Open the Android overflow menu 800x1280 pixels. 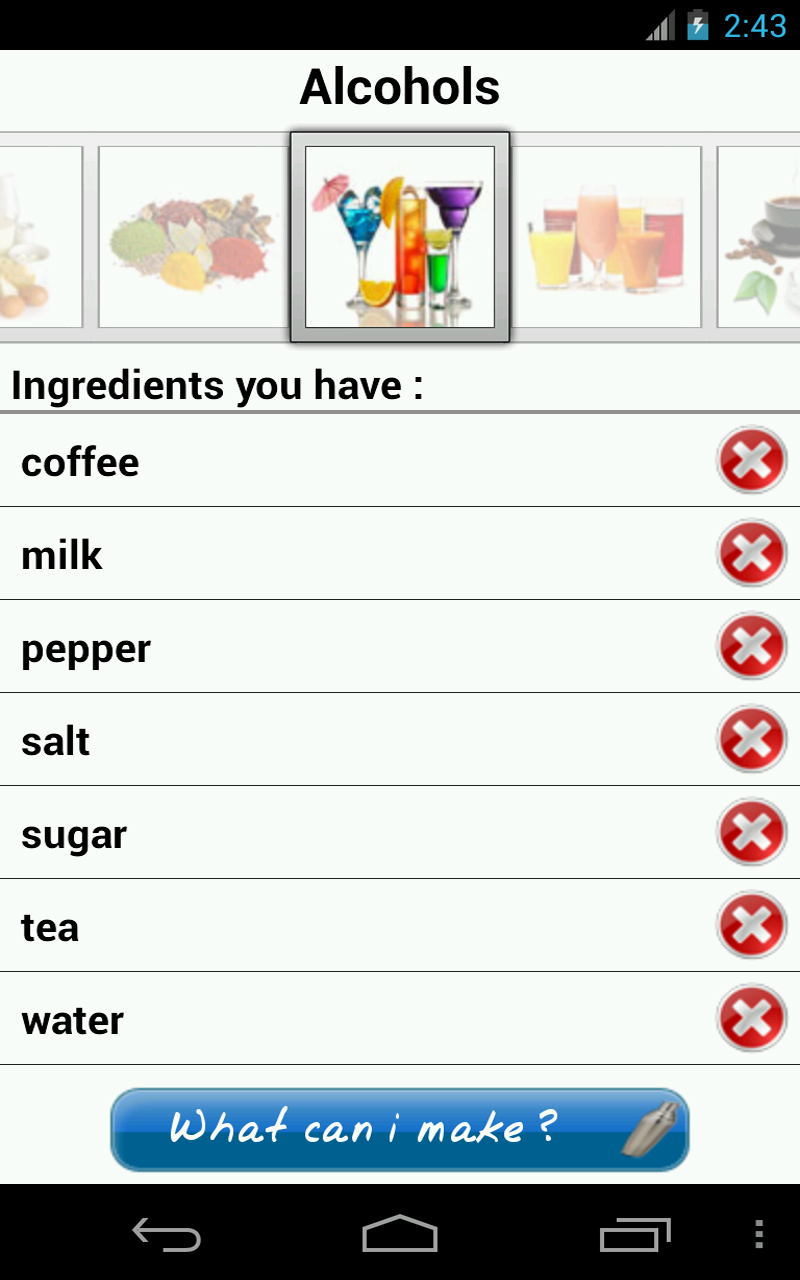pos(756,1237)
